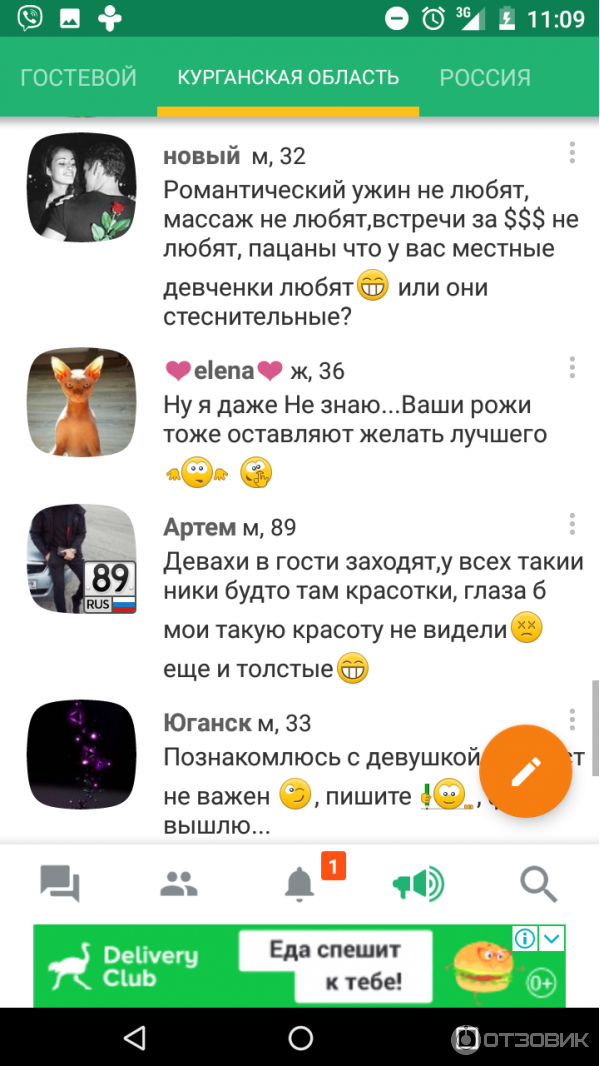Open overflow menu on новый's post
Viewport: 600px width, 1066px height.
pos(572,153)
